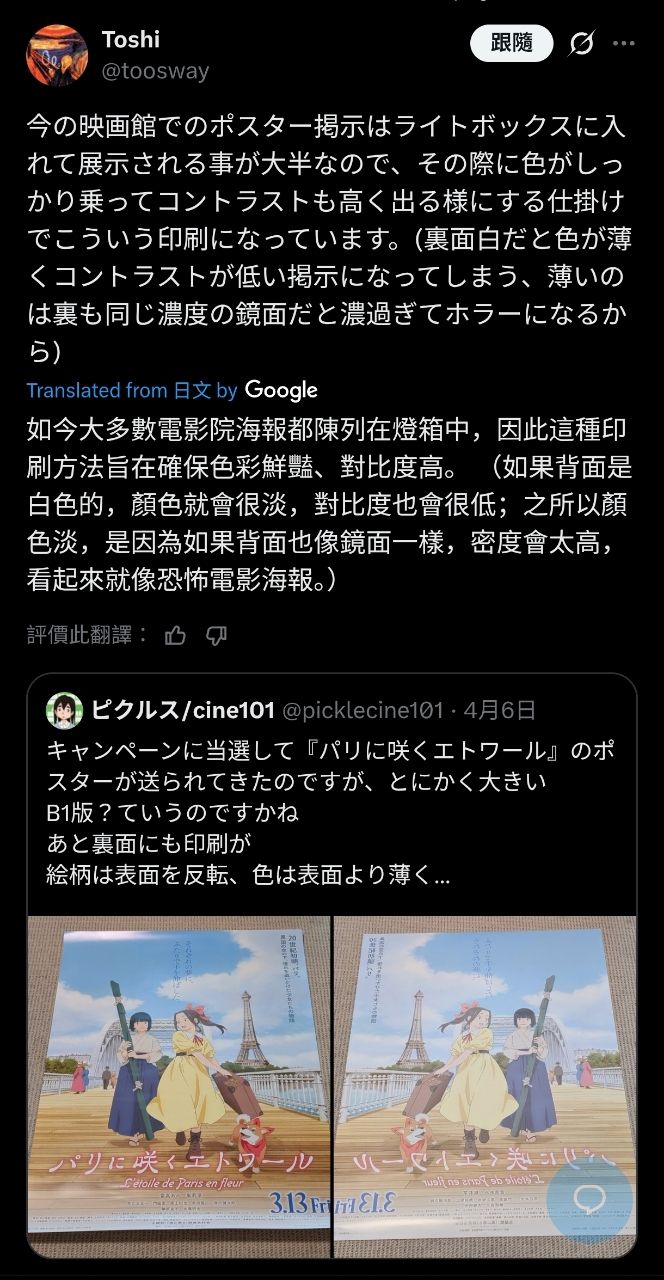Open Toshi's @toosway profile name
The height and width of the screenshot is (1280, 664).
pos(155,71)
